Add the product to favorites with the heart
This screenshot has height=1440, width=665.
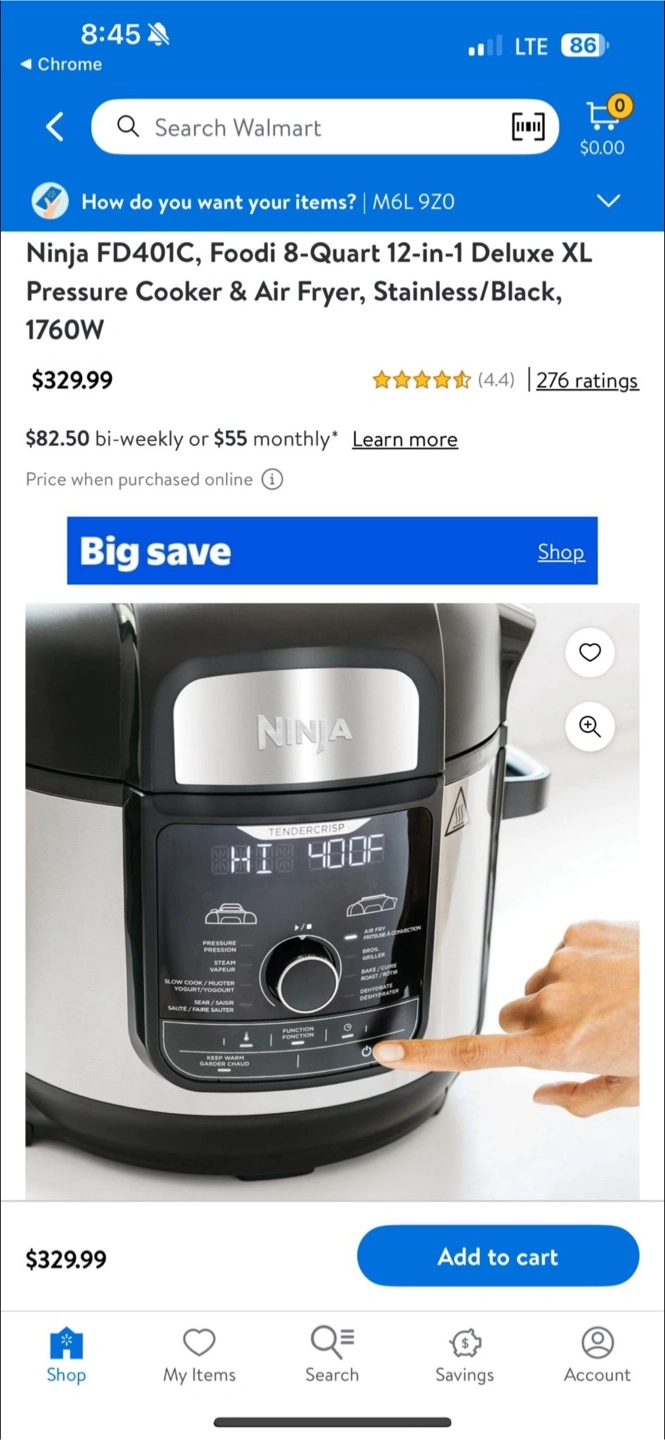[590, 652]
